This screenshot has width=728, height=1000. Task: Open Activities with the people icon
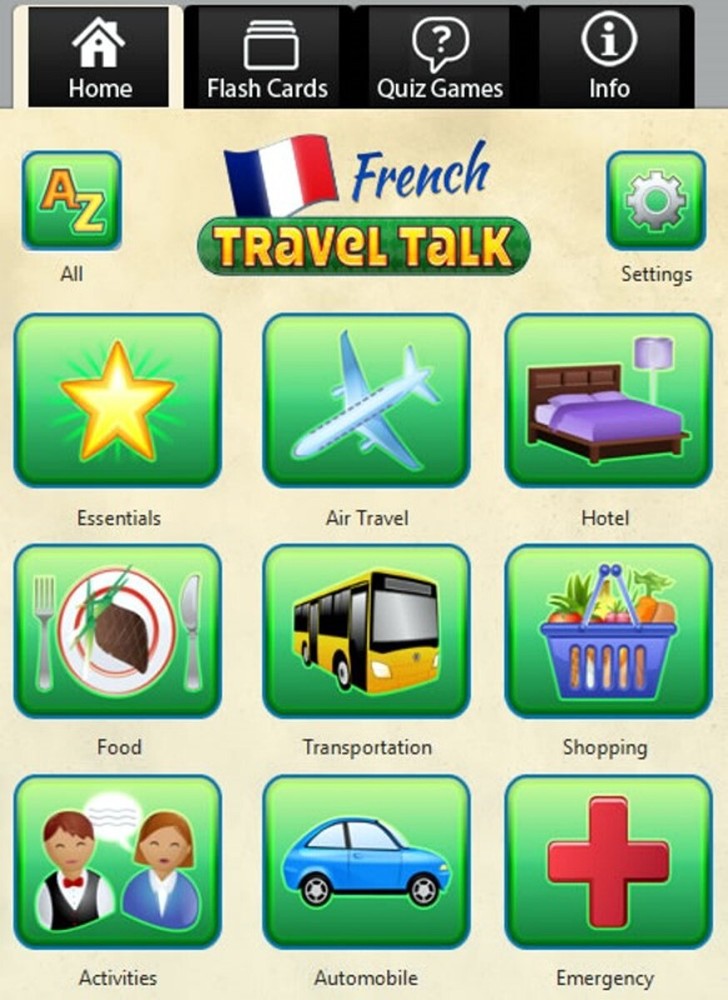118,858
